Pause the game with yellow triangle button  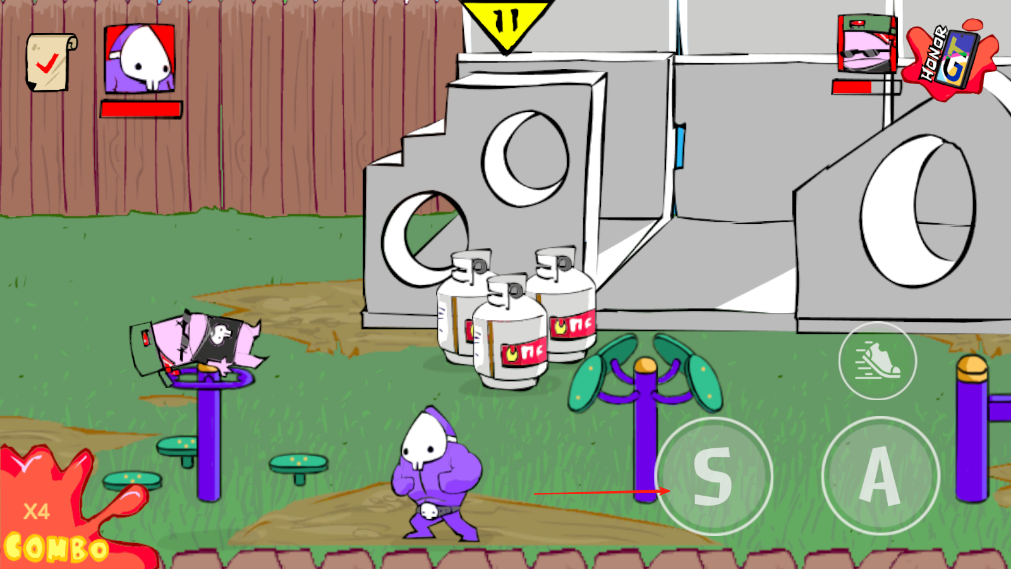506,22
